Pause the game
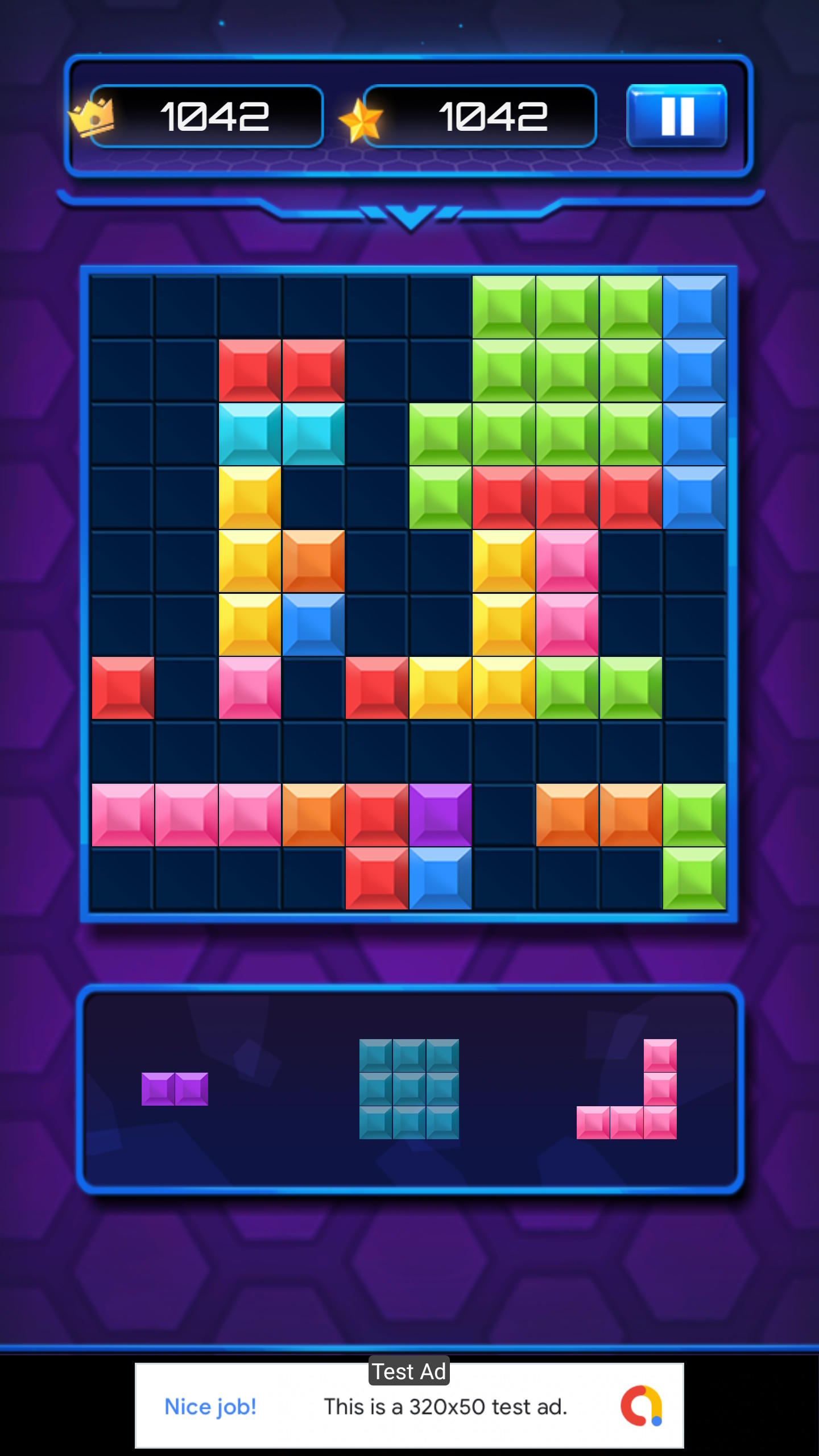The width and height of the screenshot is (819, 1456). coord(676,116)
